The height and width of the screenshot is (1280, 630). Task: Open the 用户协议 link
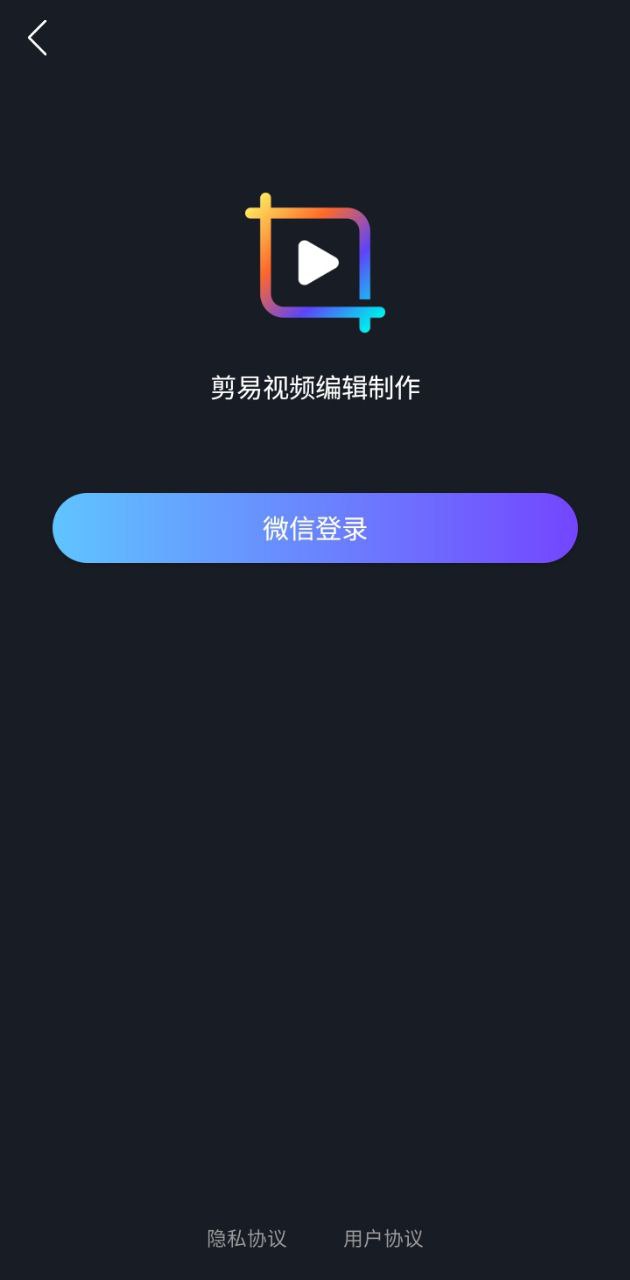tap(383, 1238)
